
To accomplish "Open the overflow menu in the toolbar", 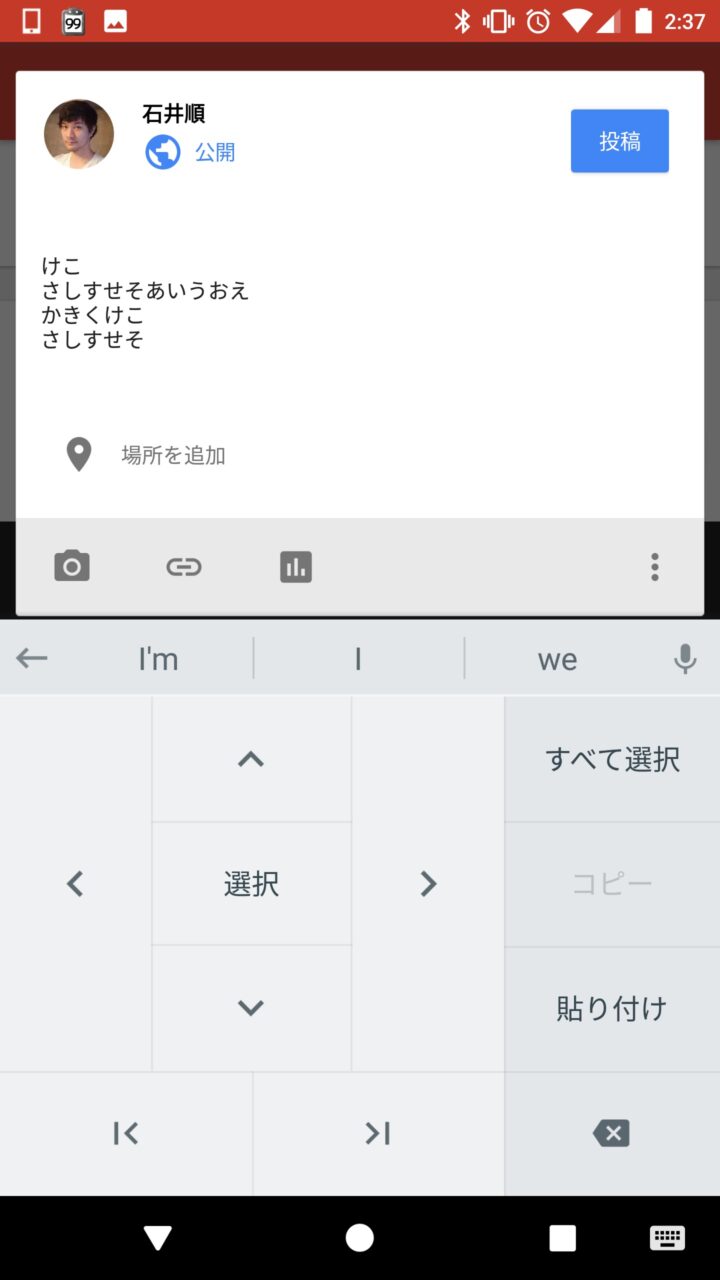I will (655, 567).
